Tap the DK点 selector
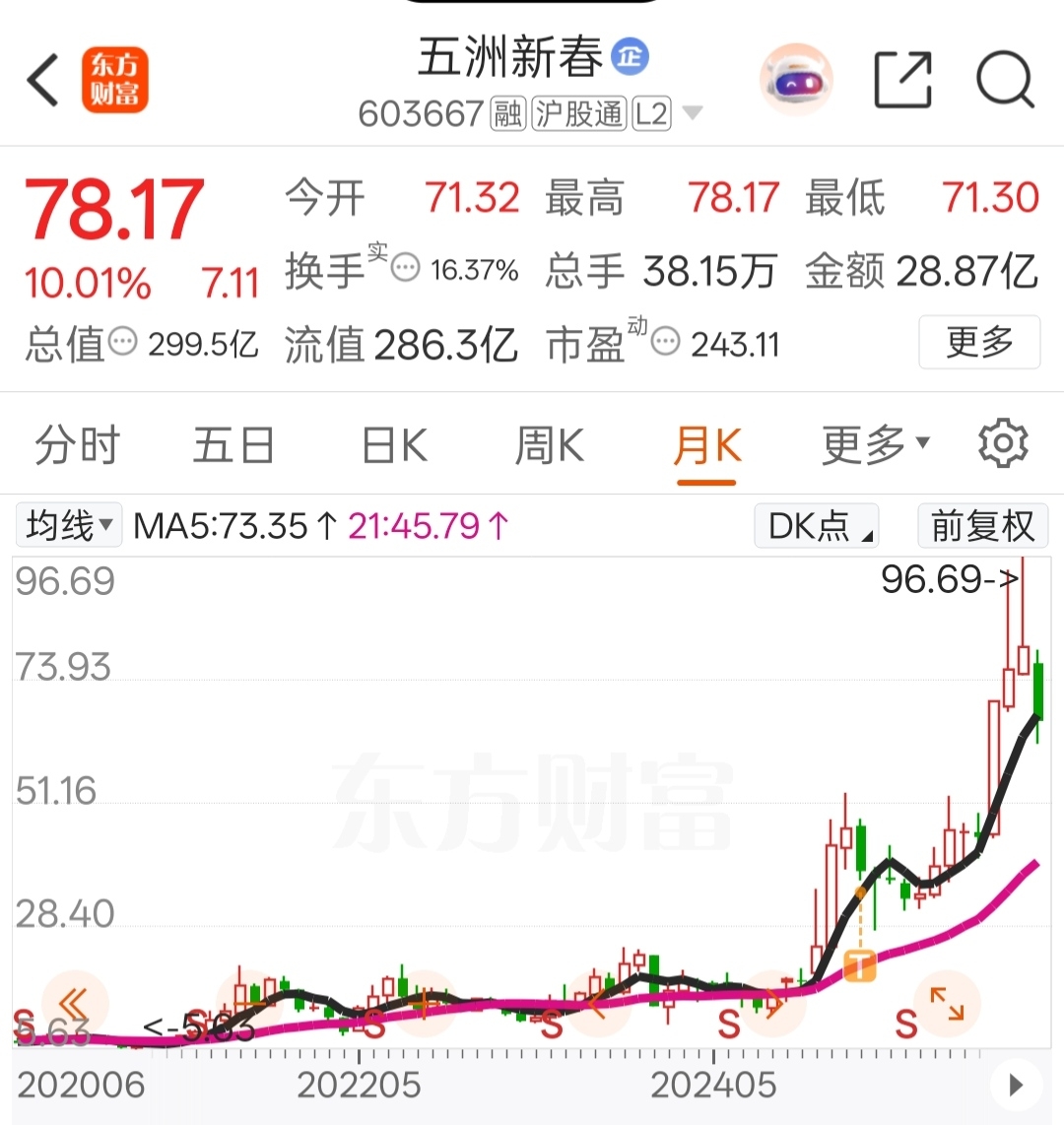Viewport: 1064px width, 1125px height. (817, 526)
